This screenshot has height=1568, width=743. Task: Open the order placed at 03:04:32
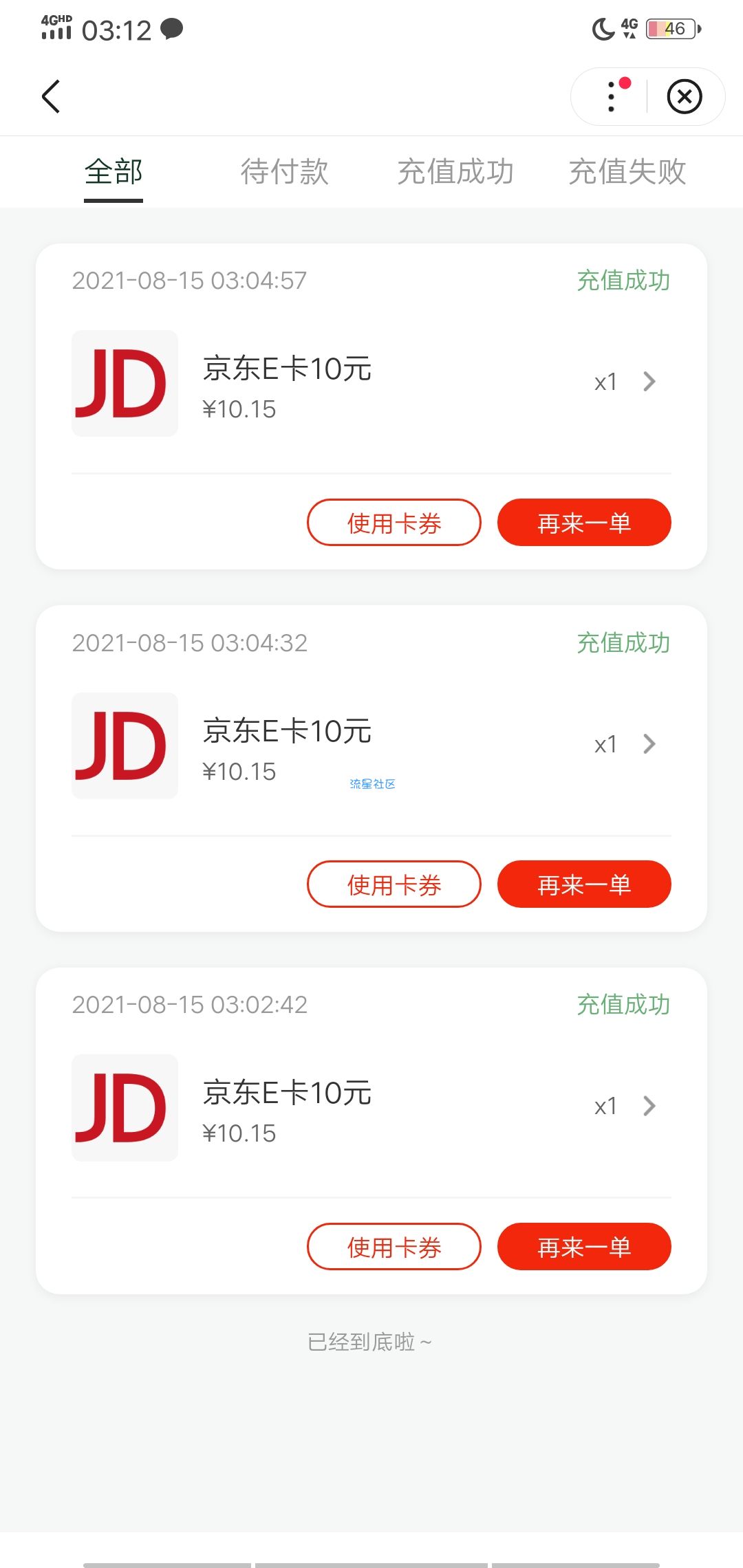(371, 745)
